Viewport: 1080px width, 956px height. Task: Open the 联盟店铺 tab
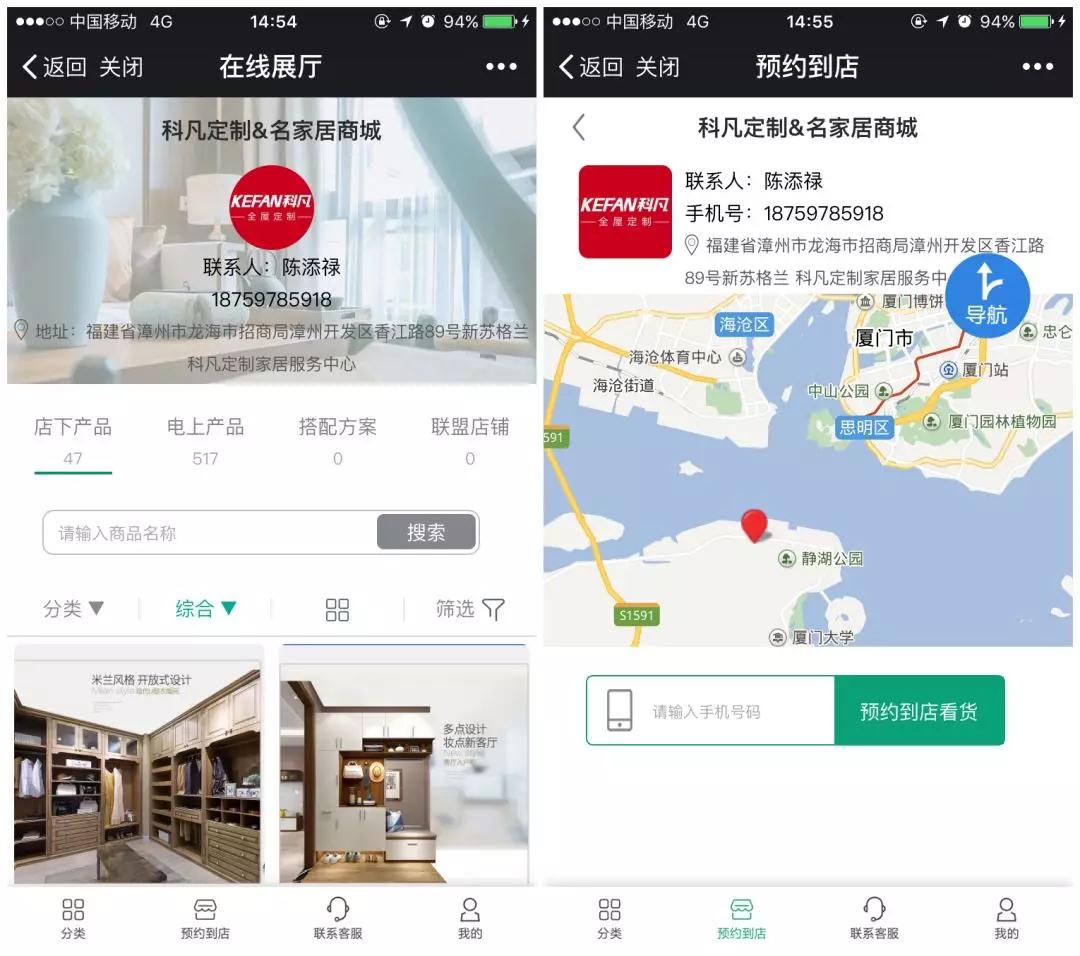pyautogui.click(x=470, y=439)
